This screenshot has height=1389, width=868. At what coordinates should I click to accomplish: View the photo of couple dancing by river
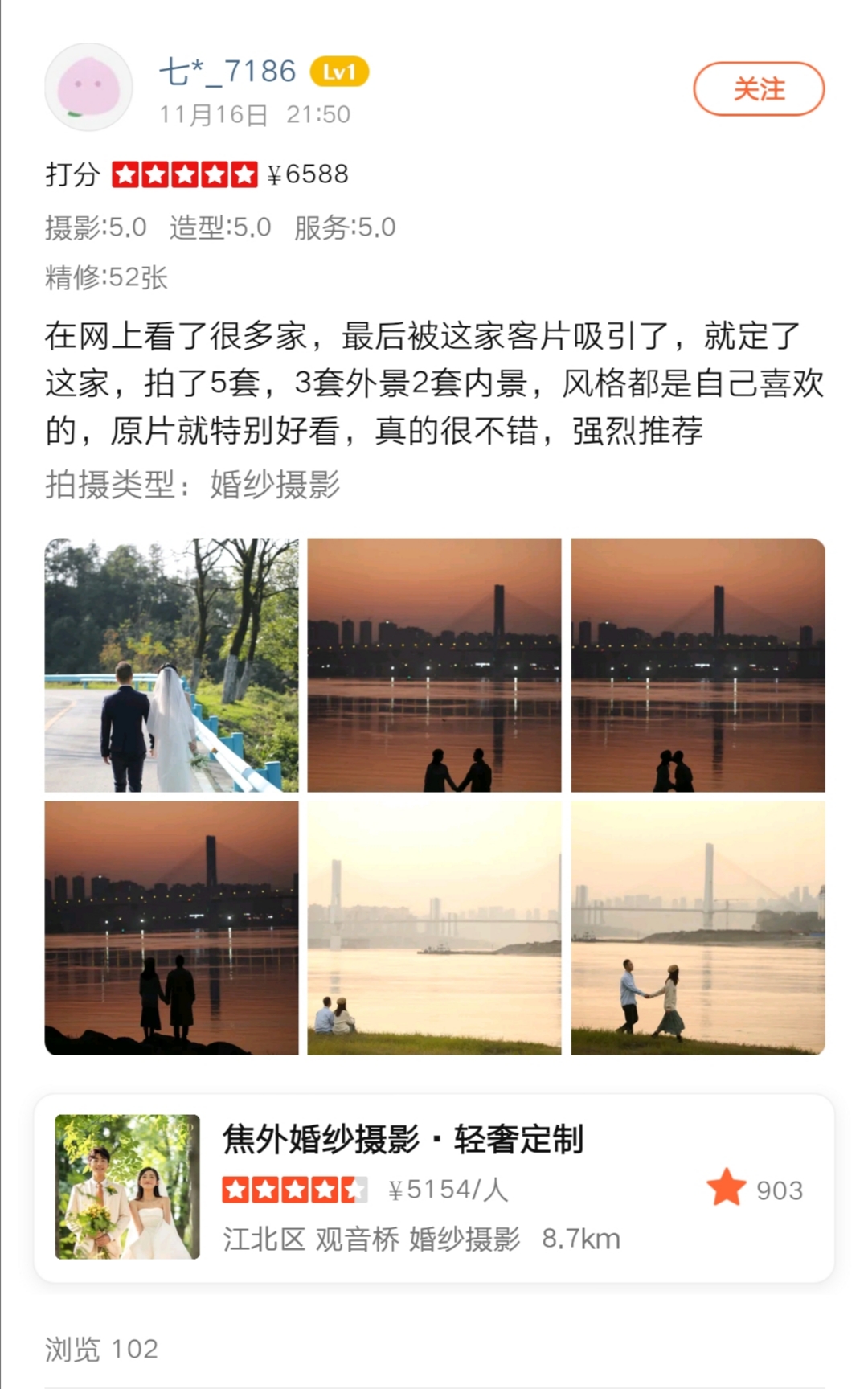point(698,928)
